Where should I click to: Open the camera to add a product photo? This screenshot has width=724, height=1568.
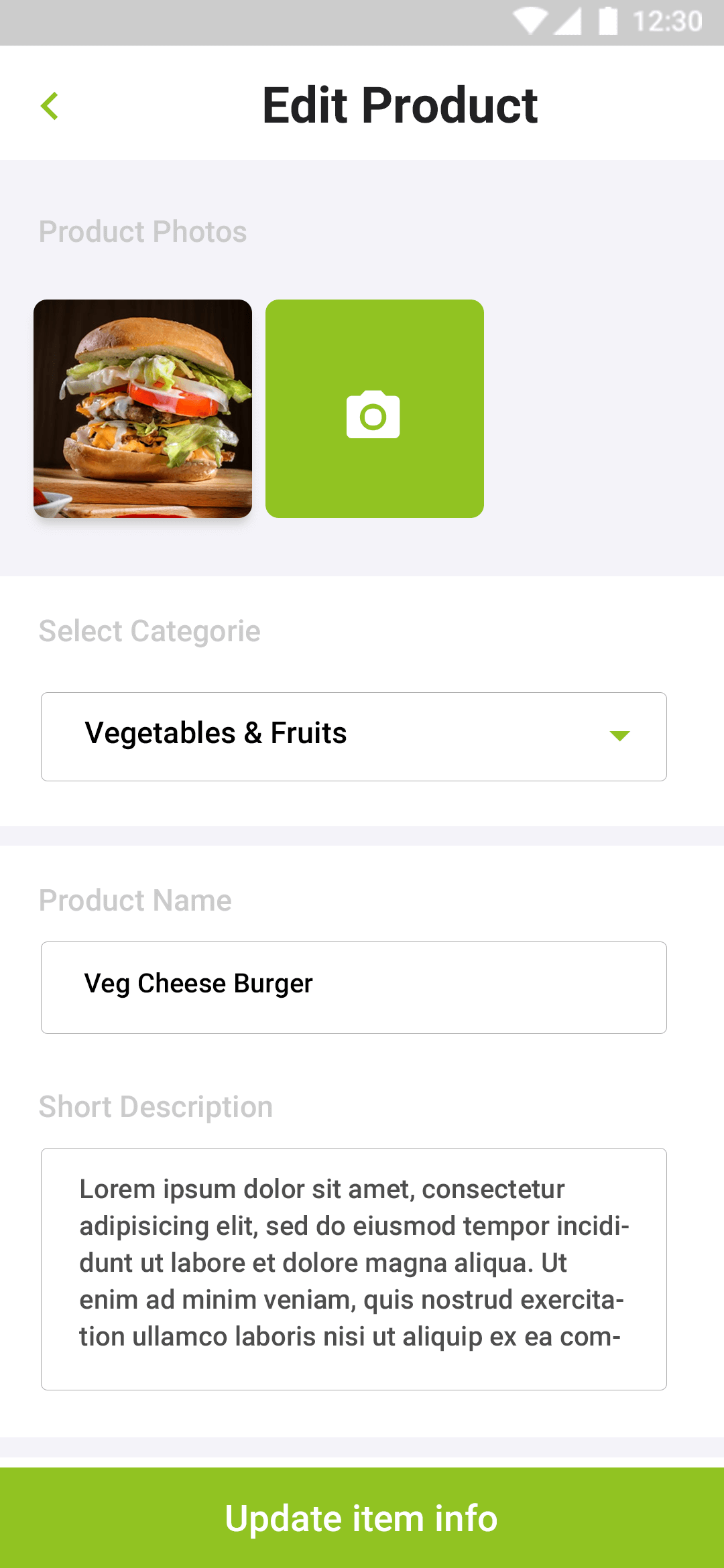(x=374, y=409)
